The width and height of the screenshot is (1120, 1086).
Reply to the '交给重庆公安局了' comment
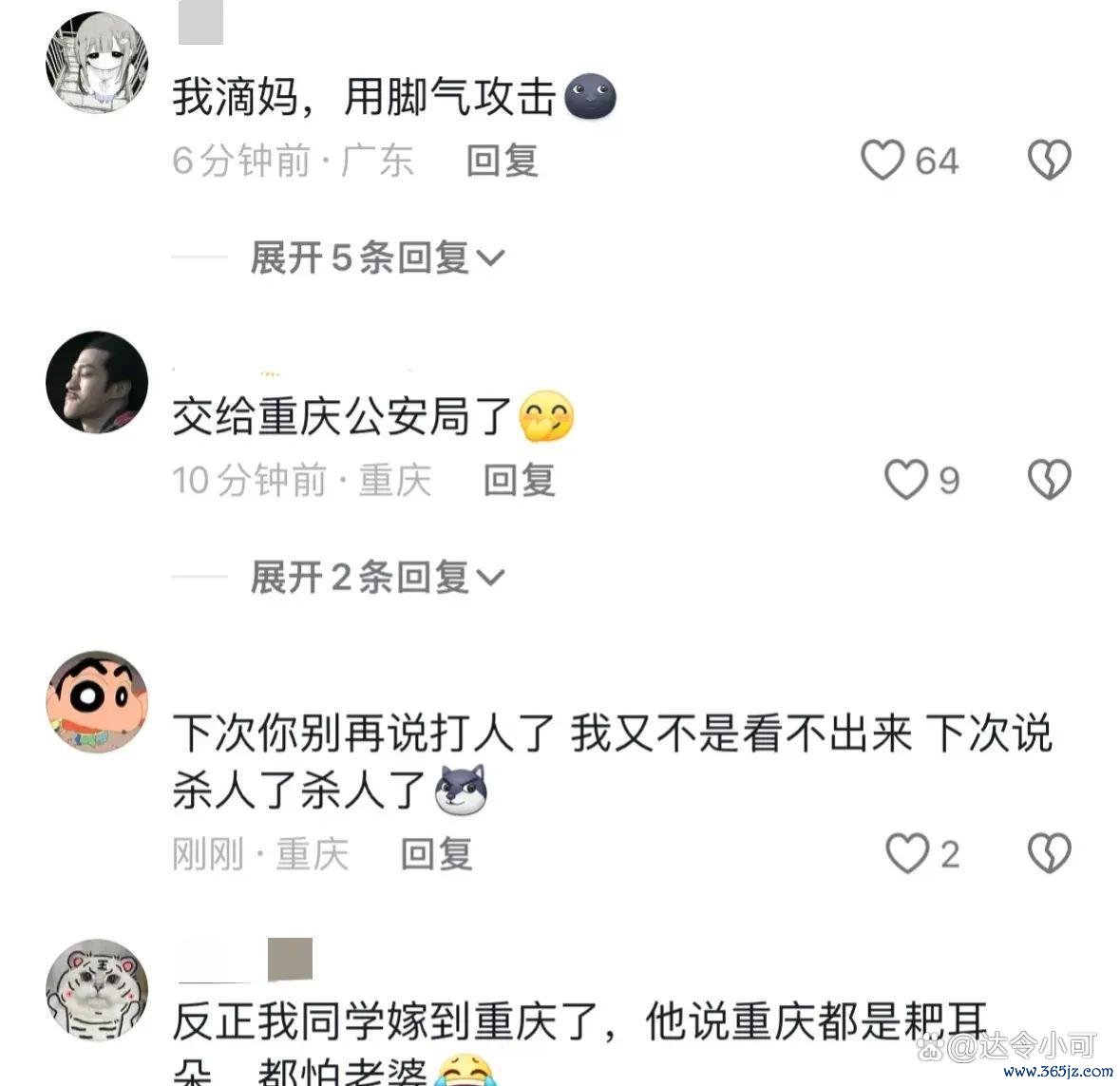(519, 480)
